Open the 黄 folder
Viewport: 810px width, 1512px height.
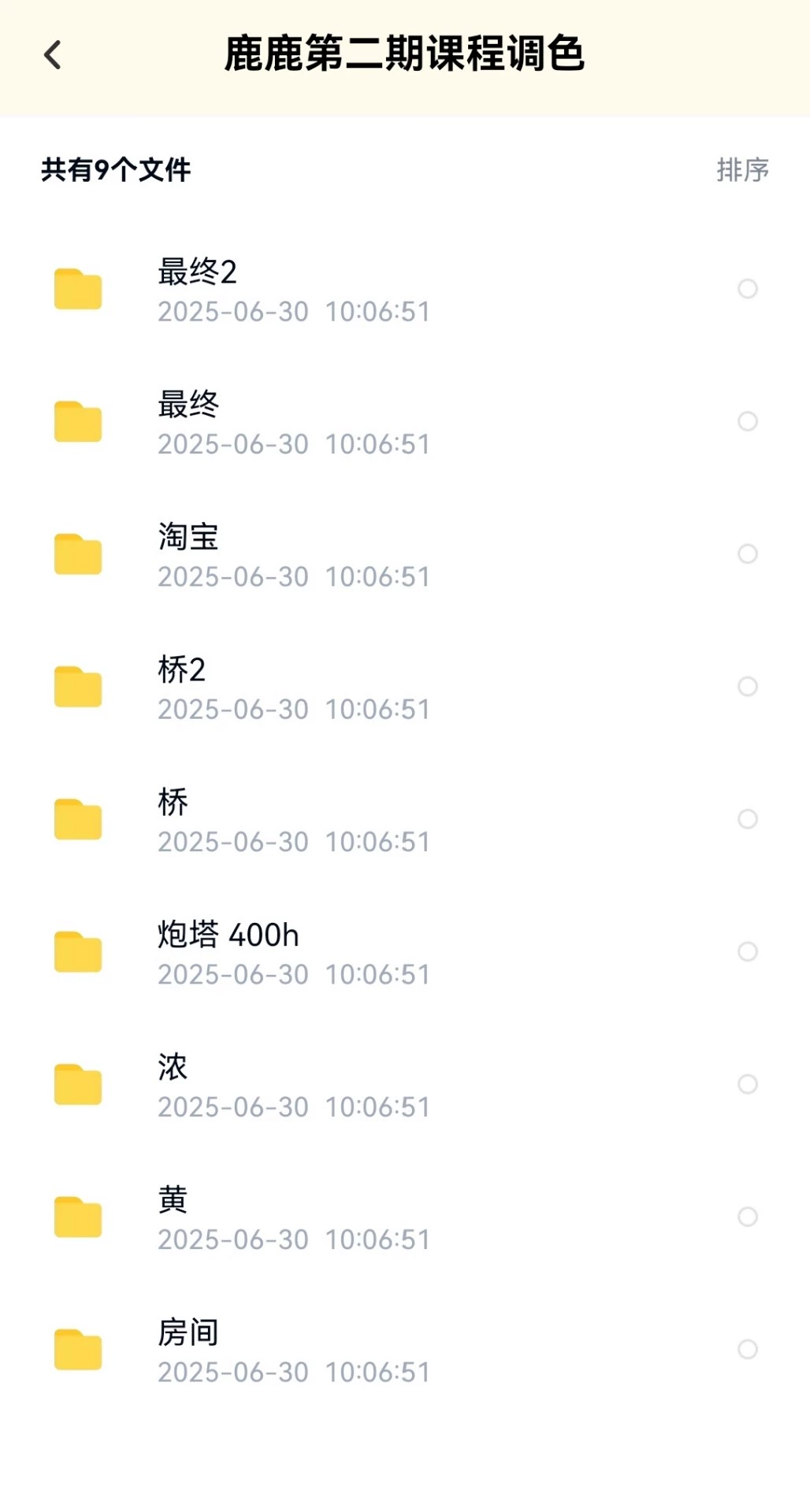point(173,1200)
